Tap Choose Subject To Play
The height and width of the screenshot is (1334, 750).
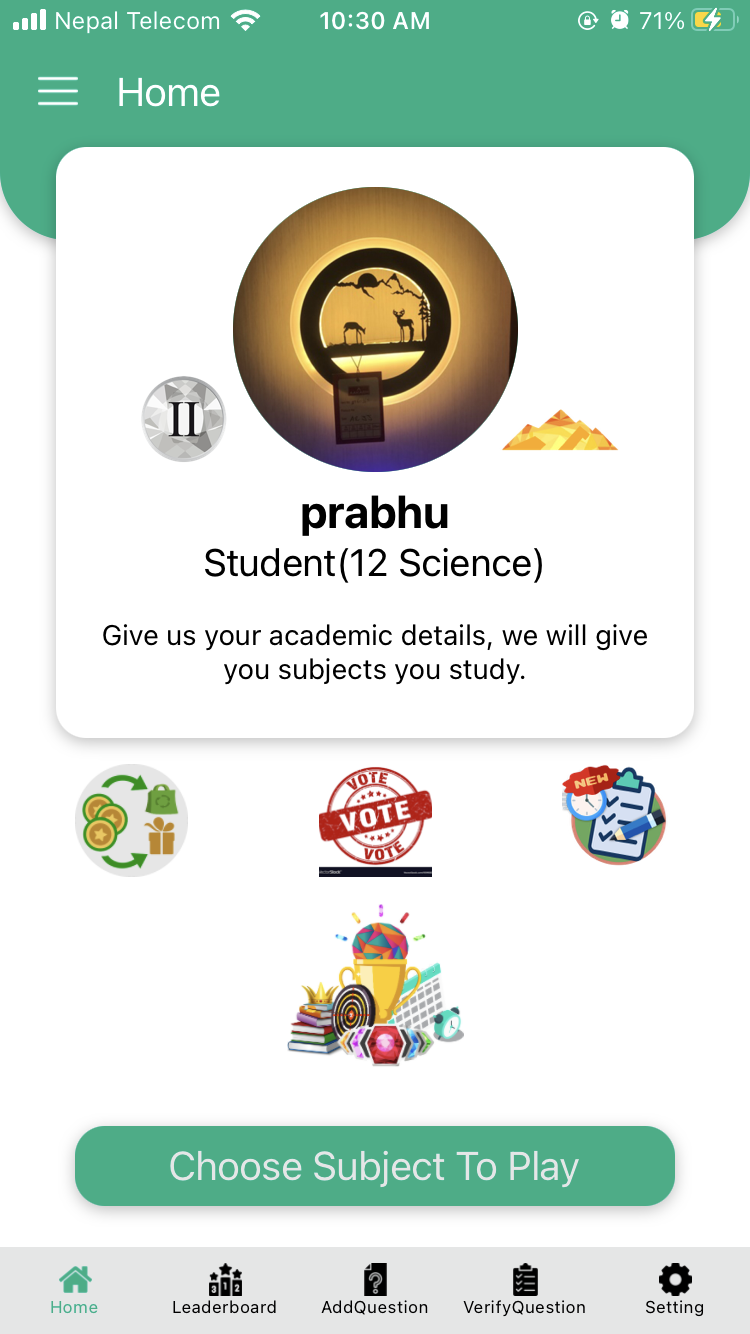[x=375, y=1166]
